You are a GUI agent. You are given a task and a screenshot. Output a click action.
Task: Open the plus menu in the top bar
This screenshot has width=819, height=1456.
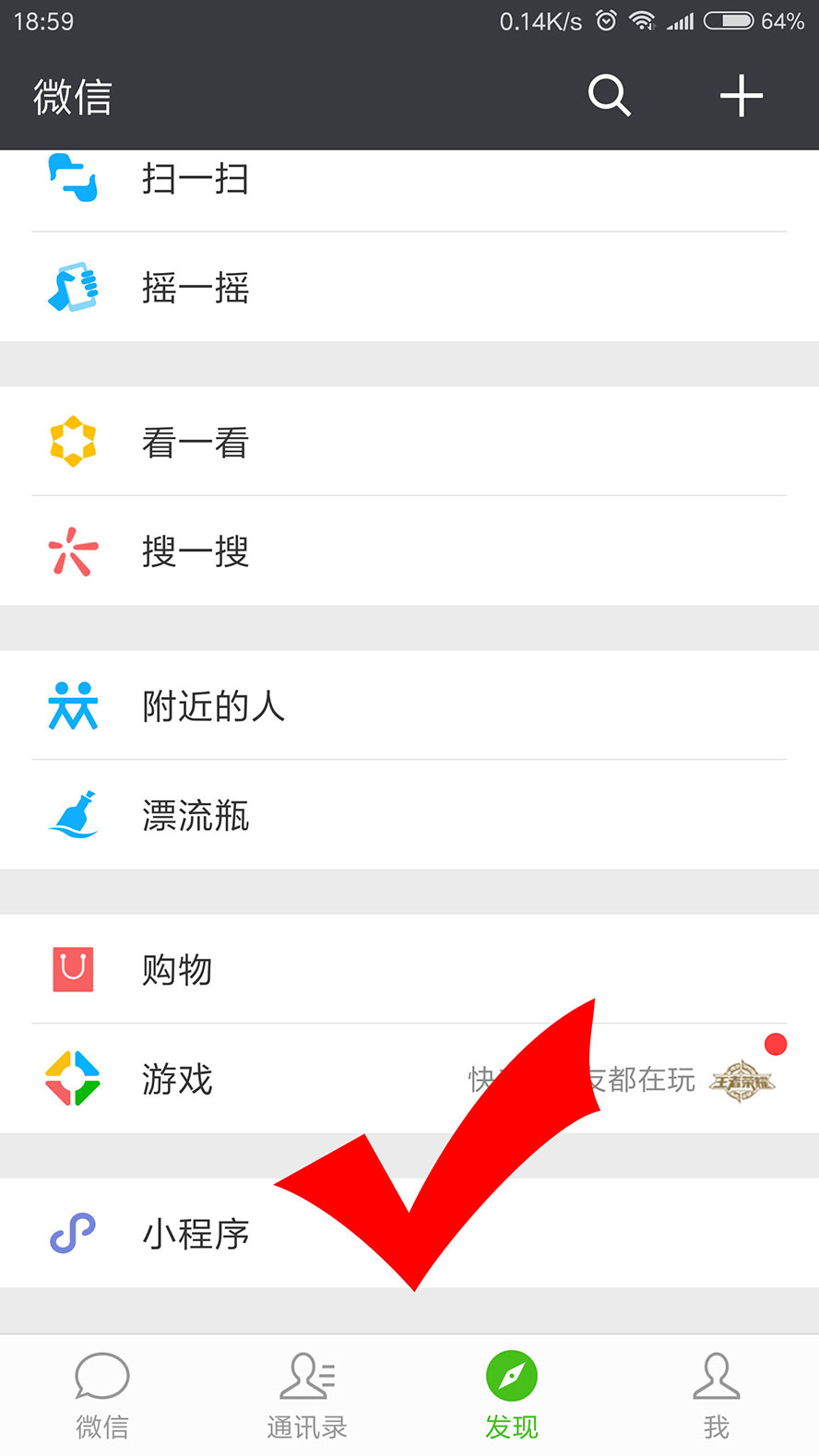tap(741, 96)
